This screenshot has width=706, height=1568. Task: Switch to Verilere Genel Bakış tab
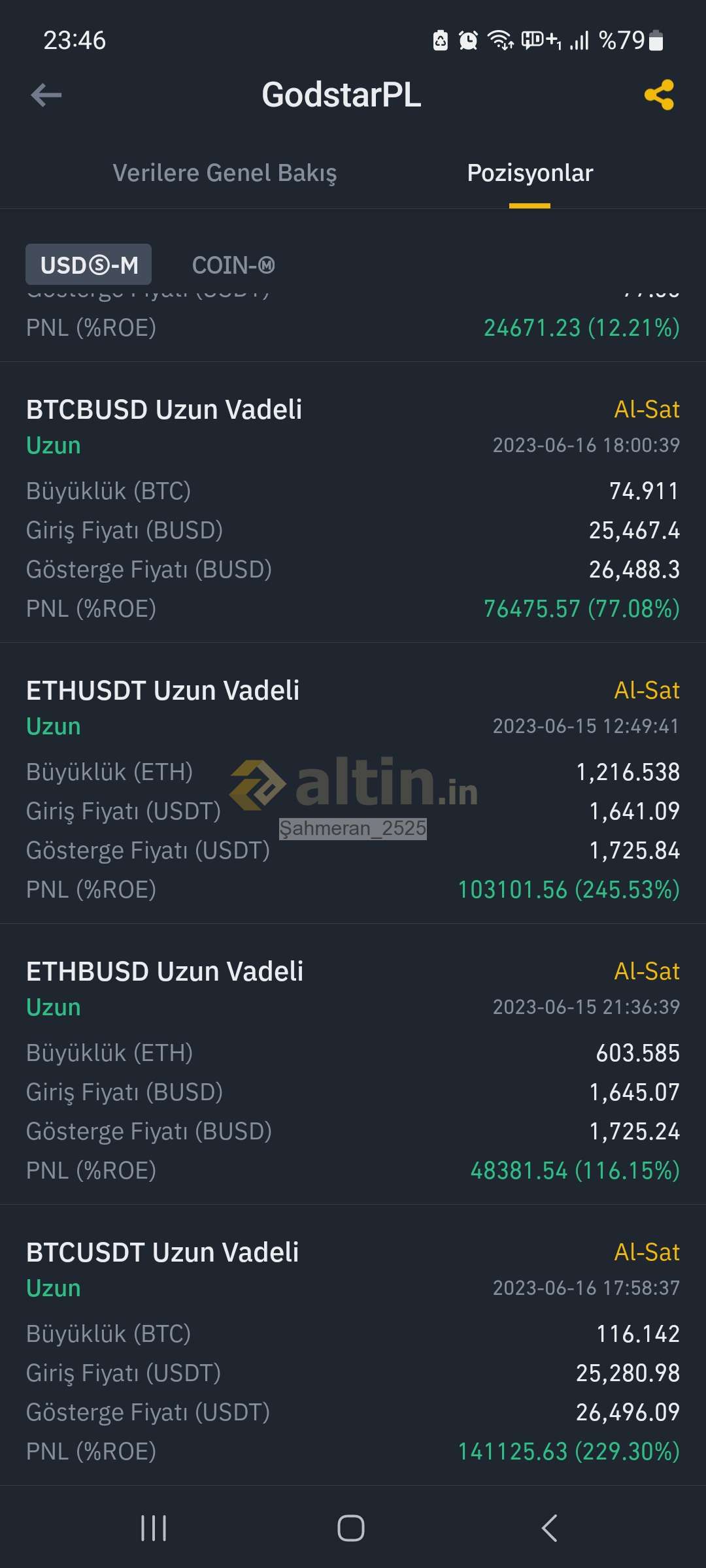225,173
